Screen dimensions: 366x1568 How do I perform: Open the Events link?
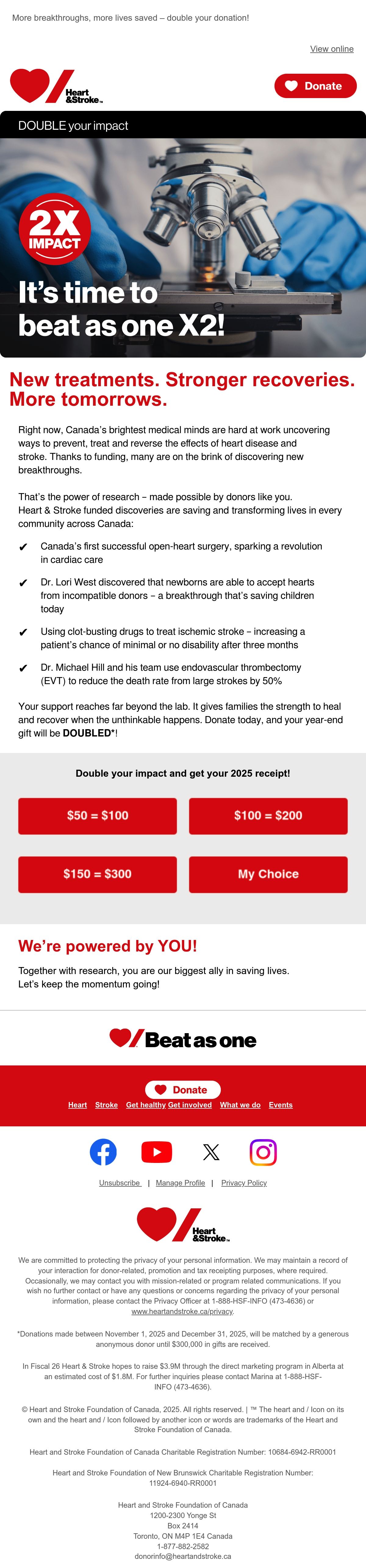tap(281, 1105)
